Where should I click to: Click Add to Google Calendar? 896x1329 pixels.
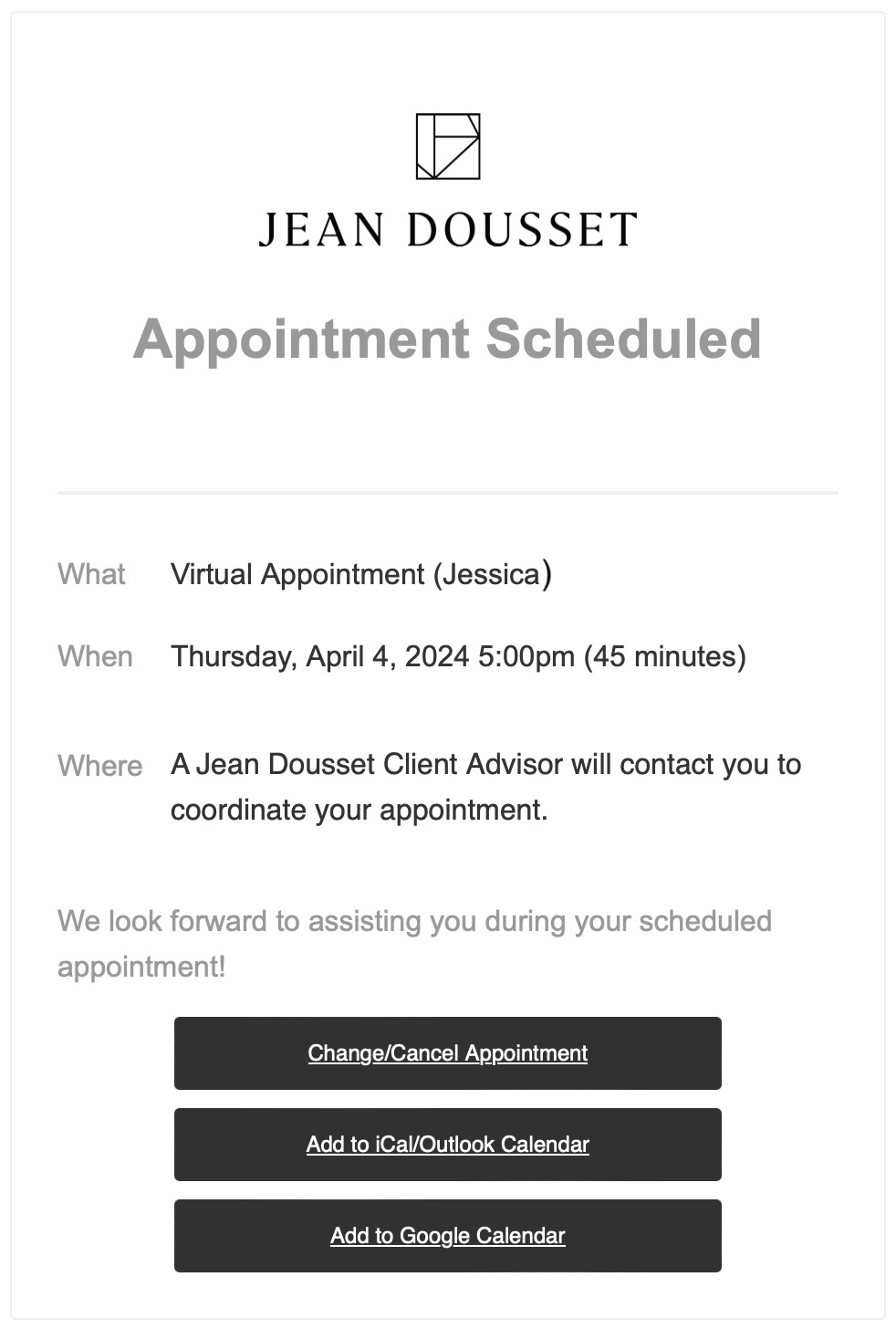(447, 1236)
